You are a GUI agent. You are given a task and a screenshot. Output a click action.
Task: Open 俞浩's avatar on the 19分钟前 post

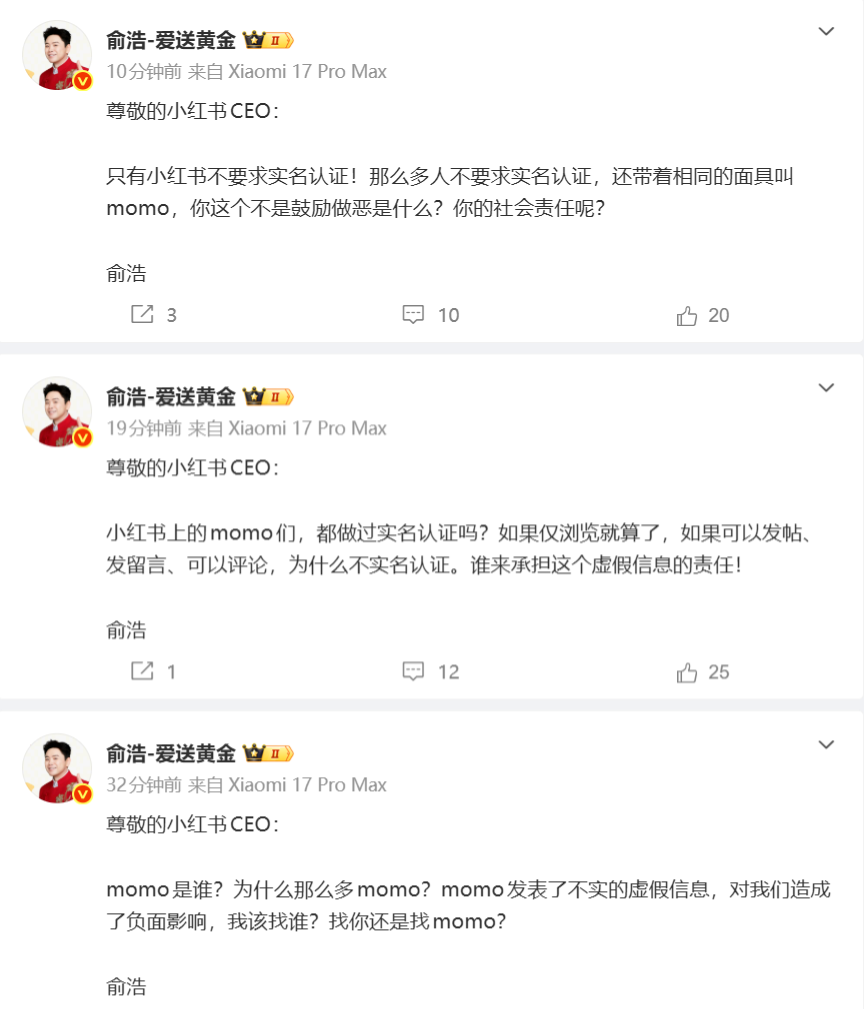coord(57,411)
